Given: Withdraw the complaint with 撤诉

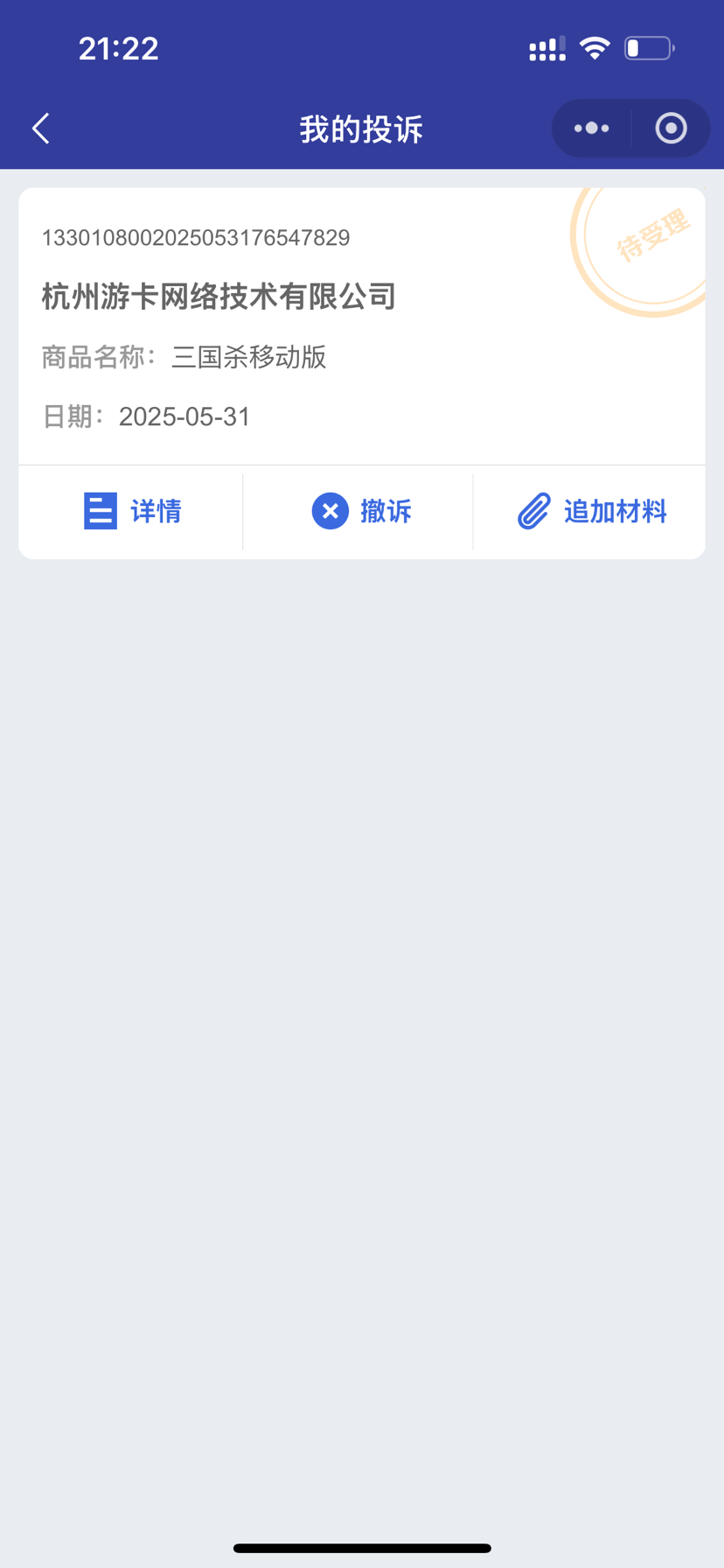Looking at the screenshot, I should 361,511.
